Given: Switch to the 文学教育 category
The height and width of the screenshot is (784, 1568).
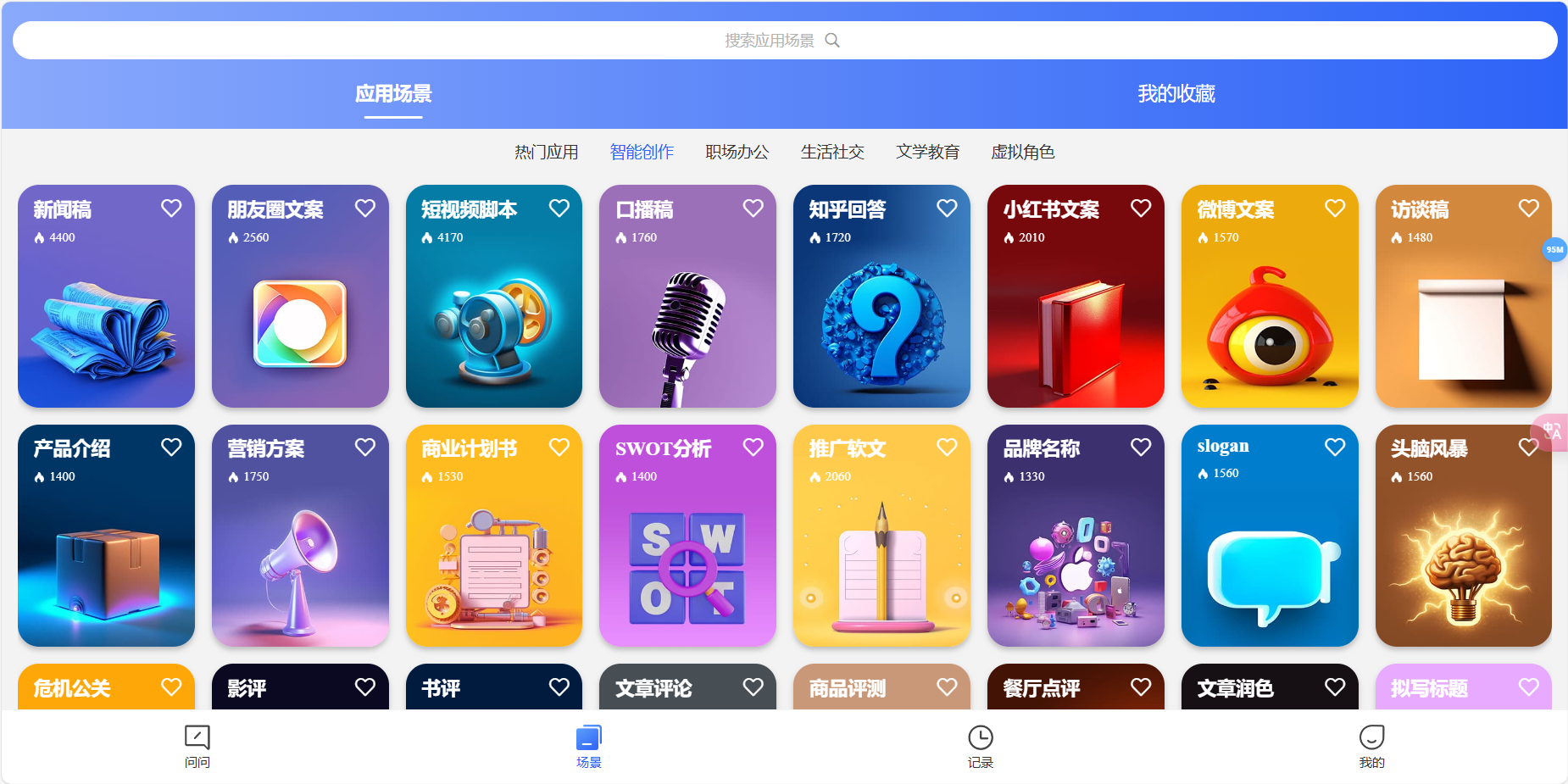Looking at the screenshot, I should coord(927,152).
